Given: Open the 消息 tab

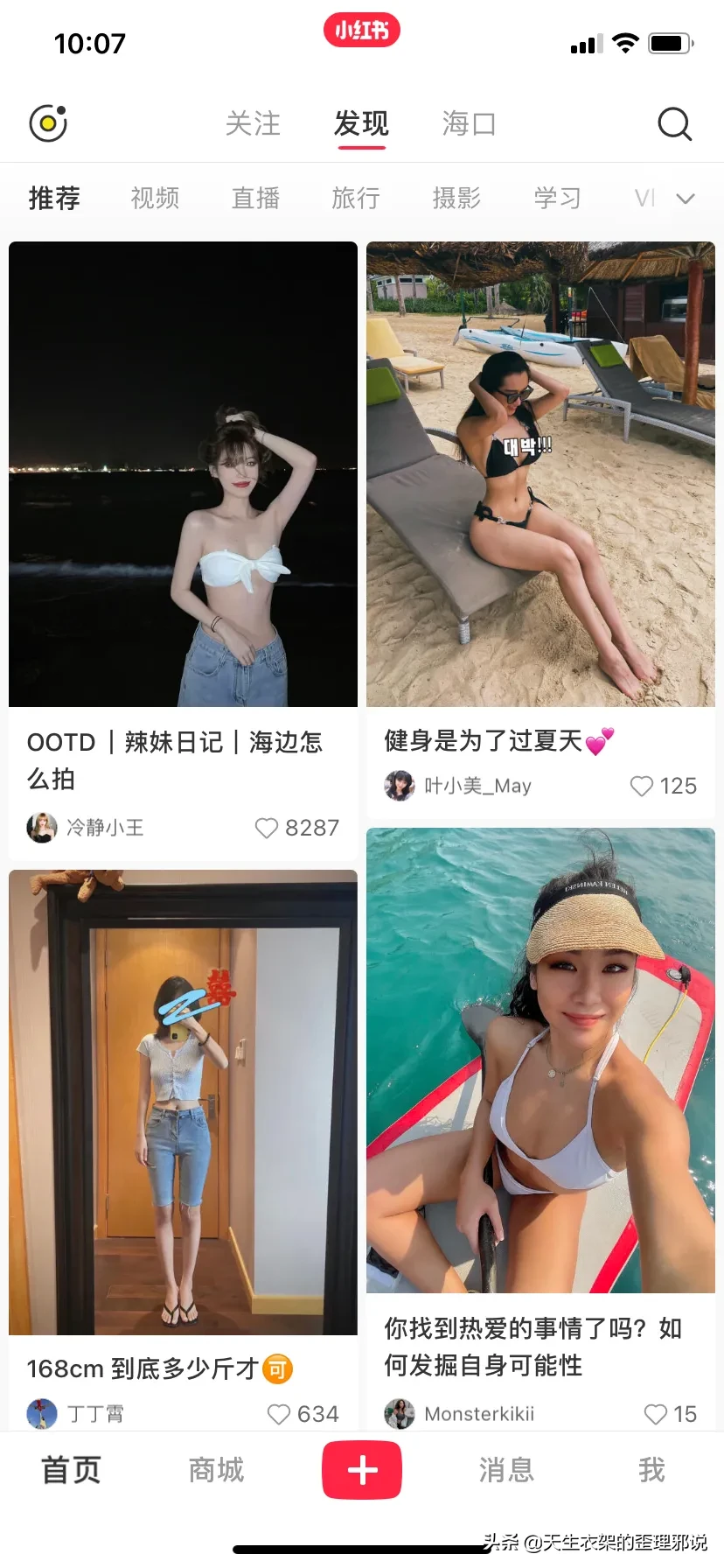Looking at the screenshot, I should click(506, 1470).
